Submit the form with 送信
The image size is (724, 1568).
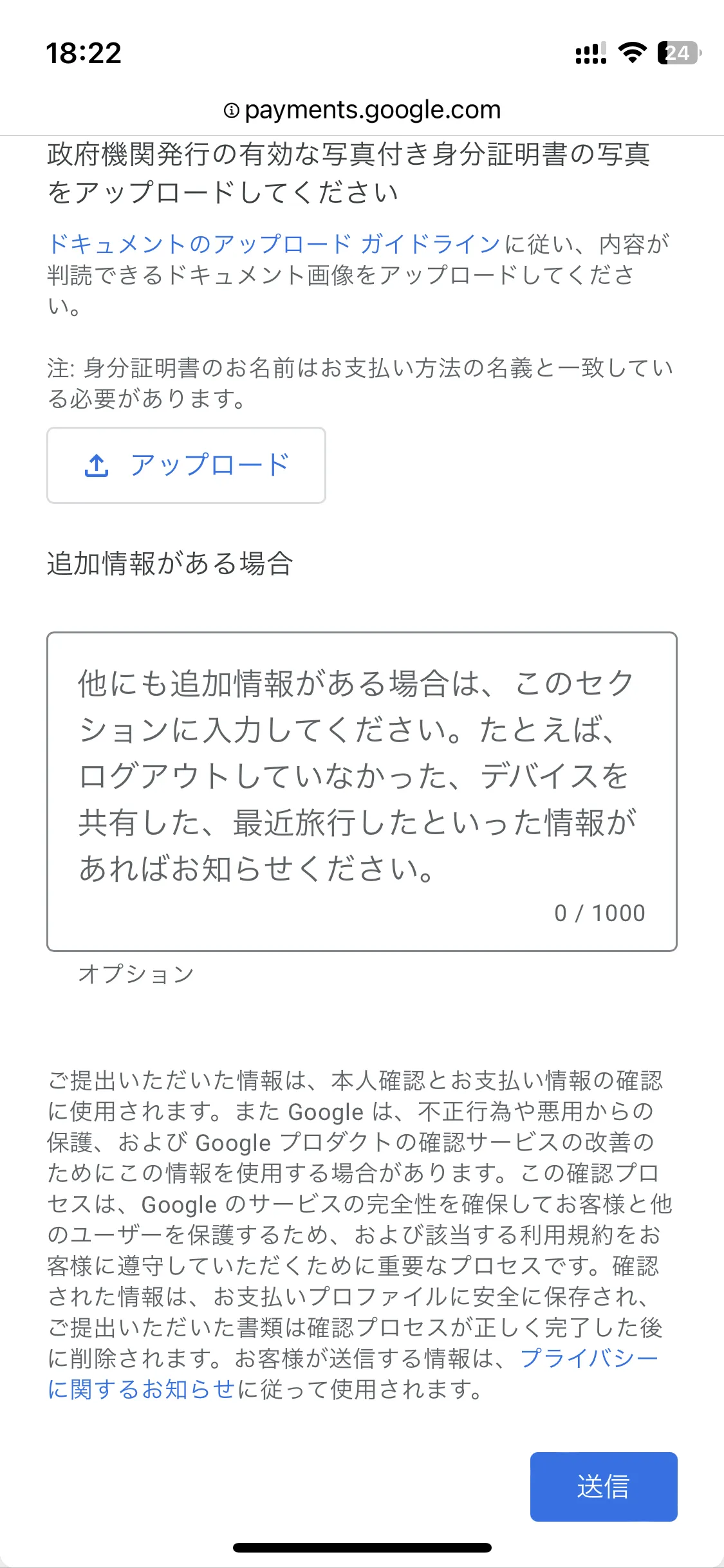click(x=603, y=1486)
